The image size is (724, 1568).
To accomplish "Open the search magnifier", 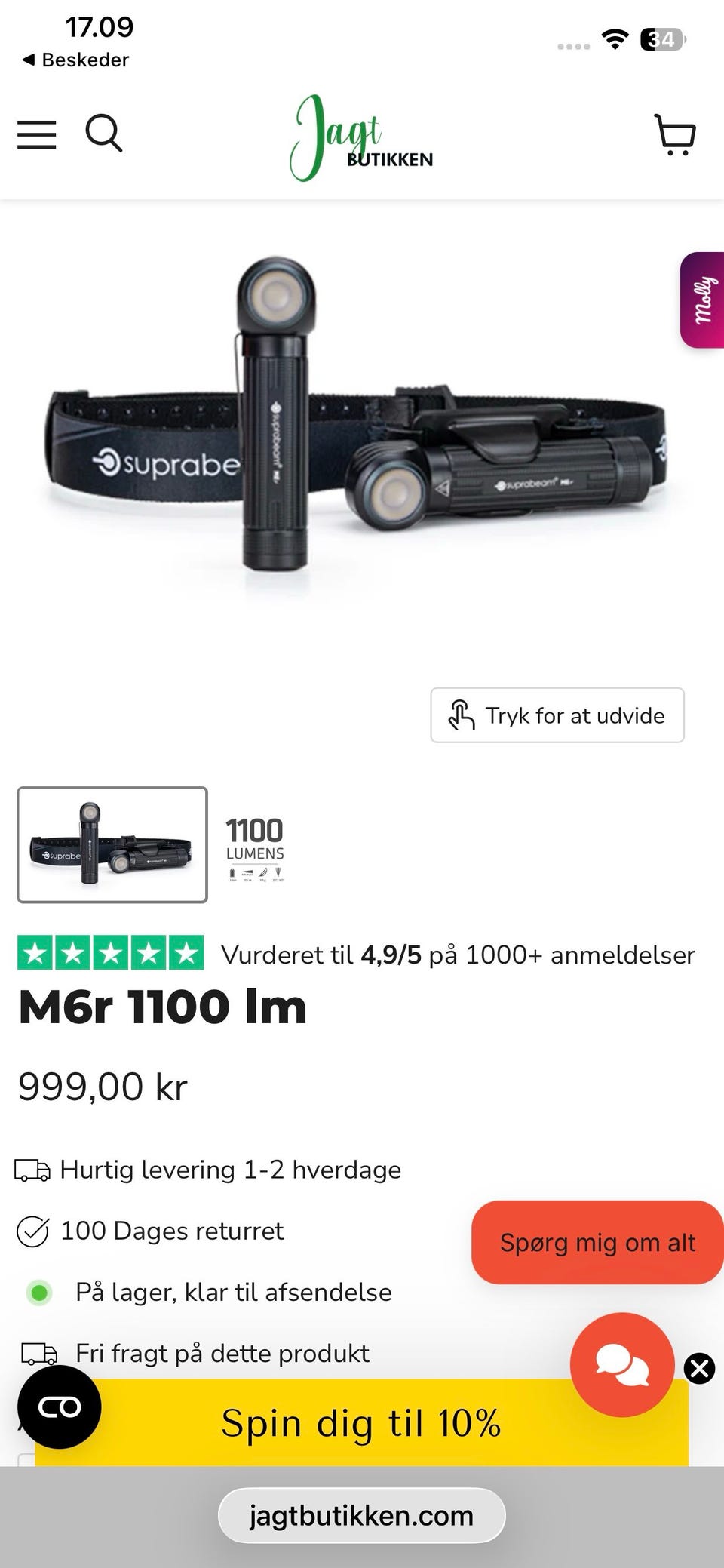I will click(x=104, y=134).
